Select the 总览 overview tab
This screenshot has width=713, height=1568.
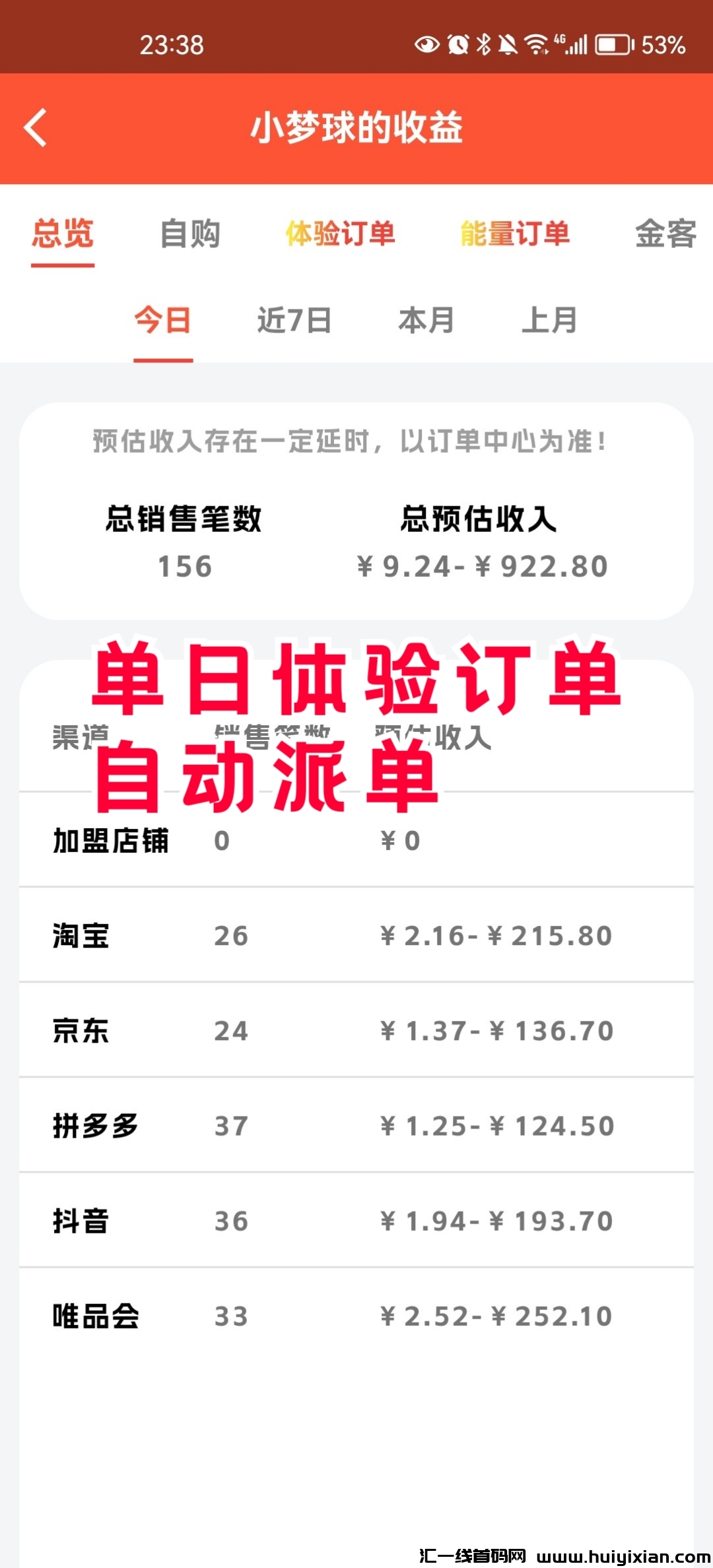[63, 234]
